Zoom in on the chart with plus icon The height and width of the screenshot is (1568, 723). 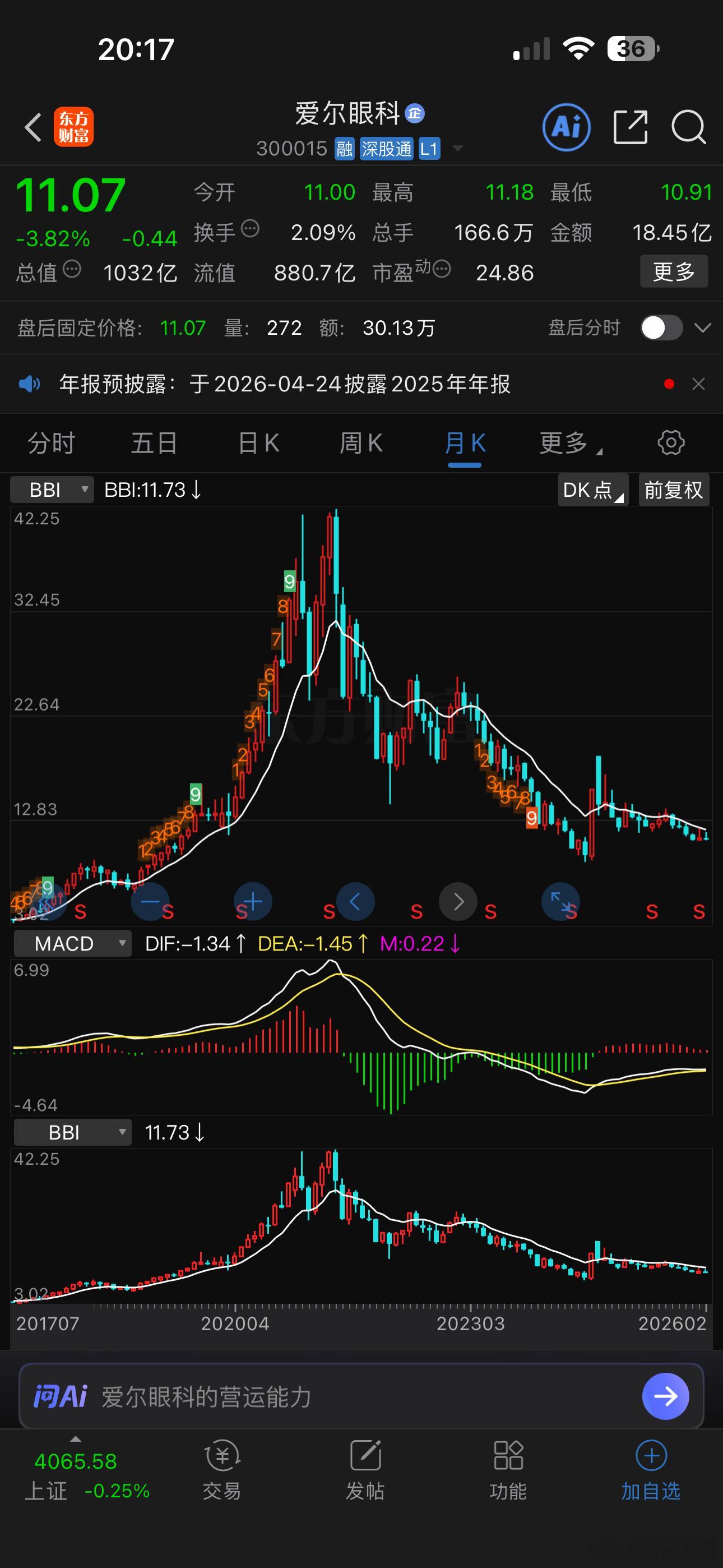[x=253, y=902]
